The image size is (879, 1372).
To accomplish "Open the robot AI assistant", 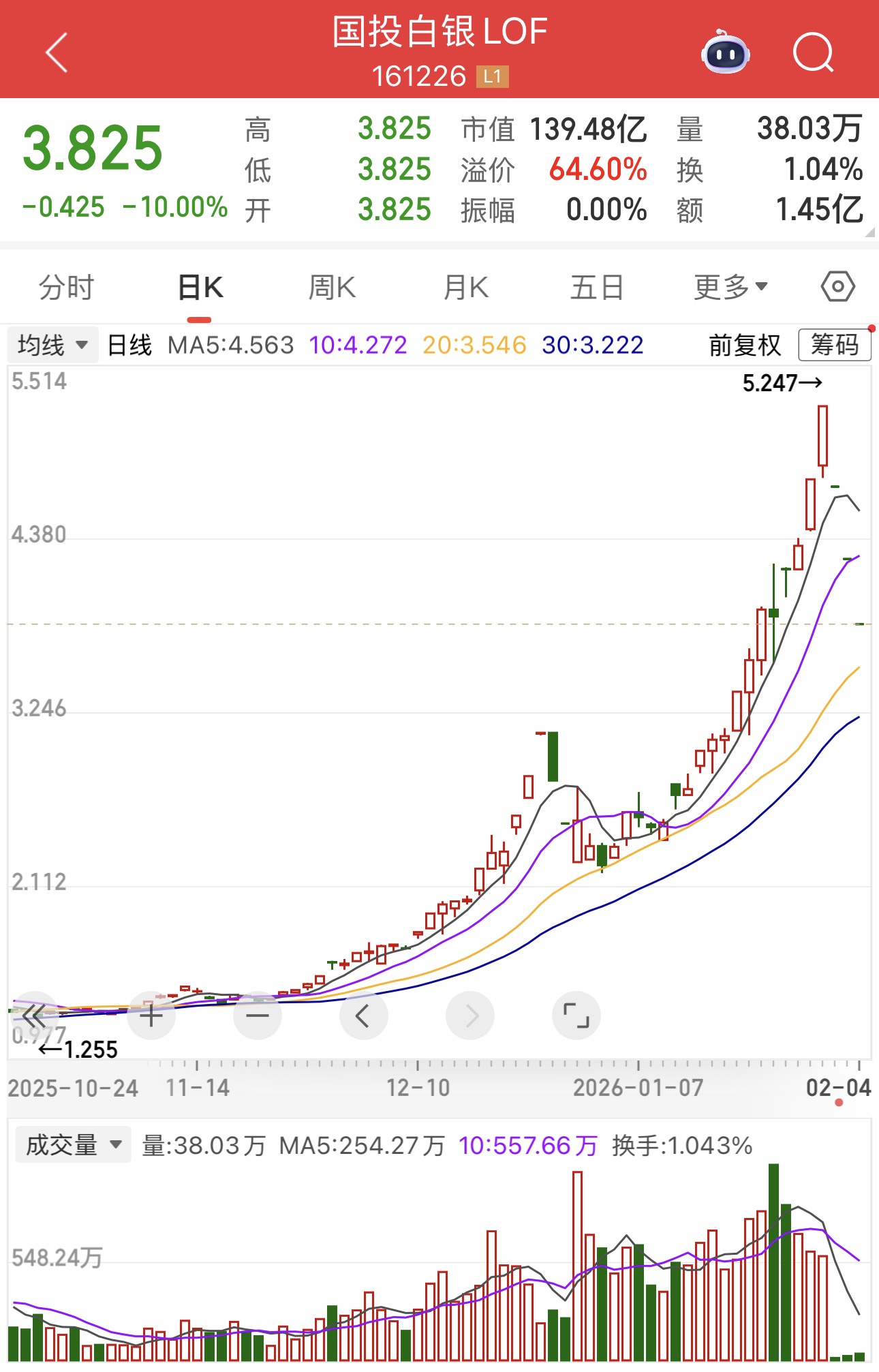I will (725, 52).
